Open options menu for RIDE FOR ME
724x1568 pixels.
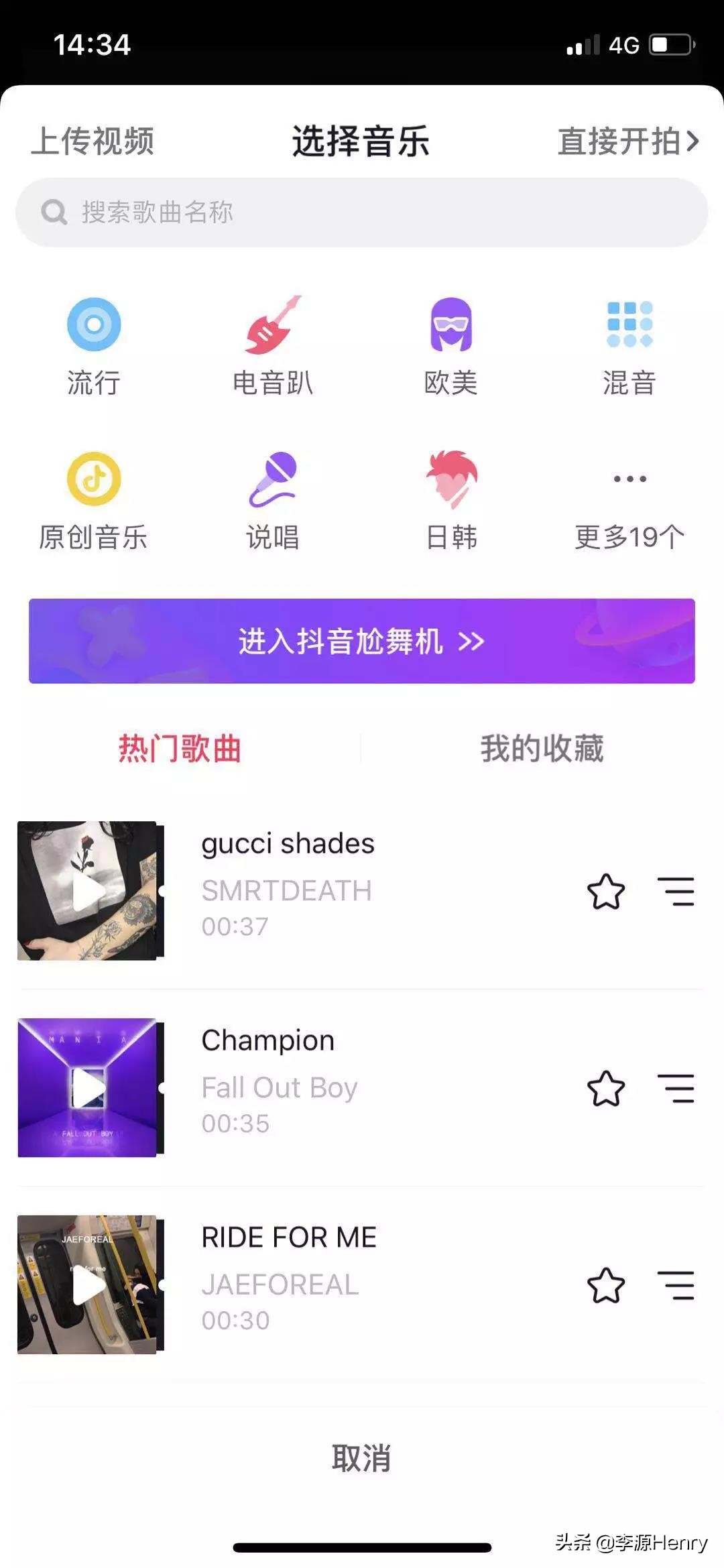(x=677, y=1285)
